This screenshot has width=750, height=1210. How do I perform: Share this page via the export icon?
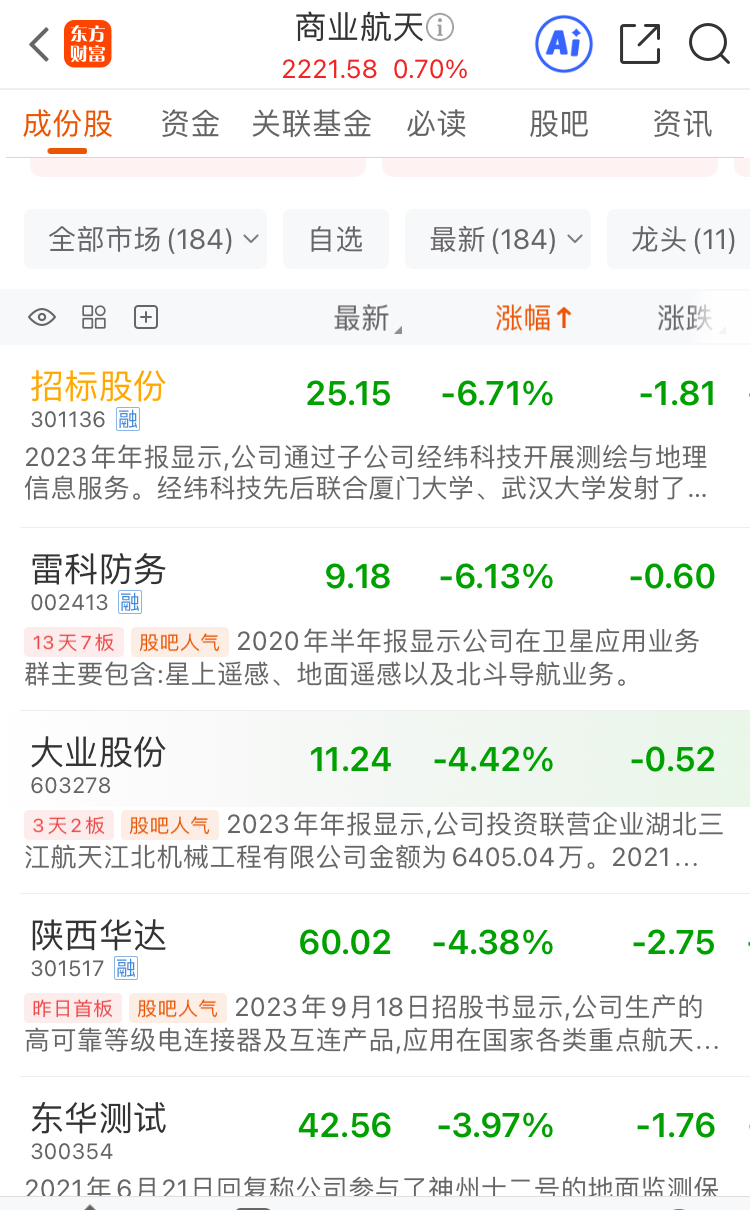[640, 44]
